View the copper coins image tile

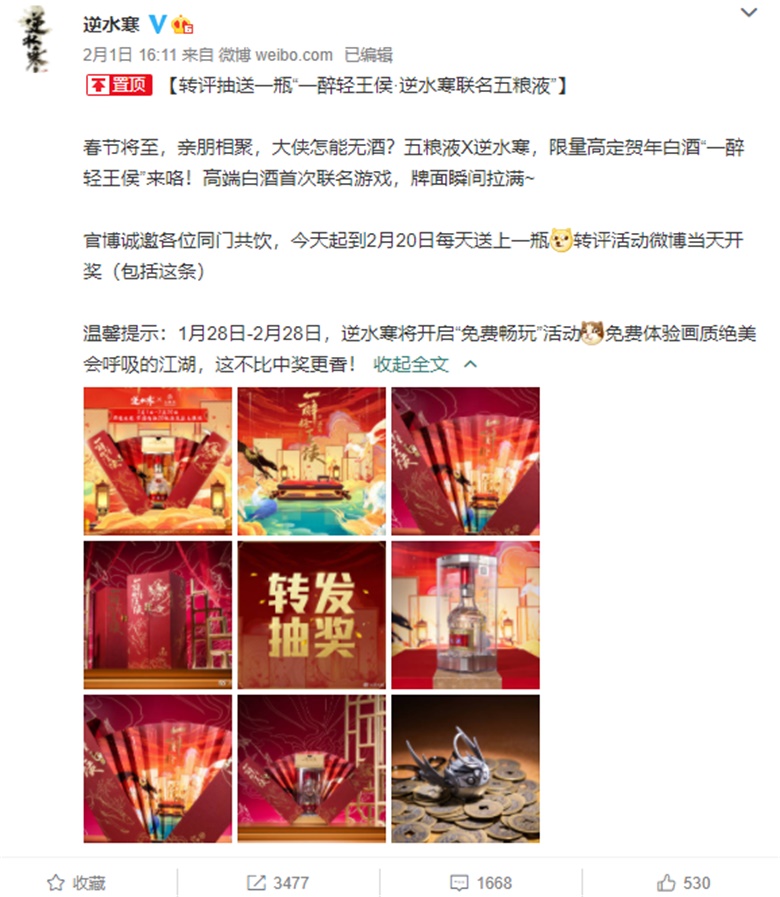465,768
